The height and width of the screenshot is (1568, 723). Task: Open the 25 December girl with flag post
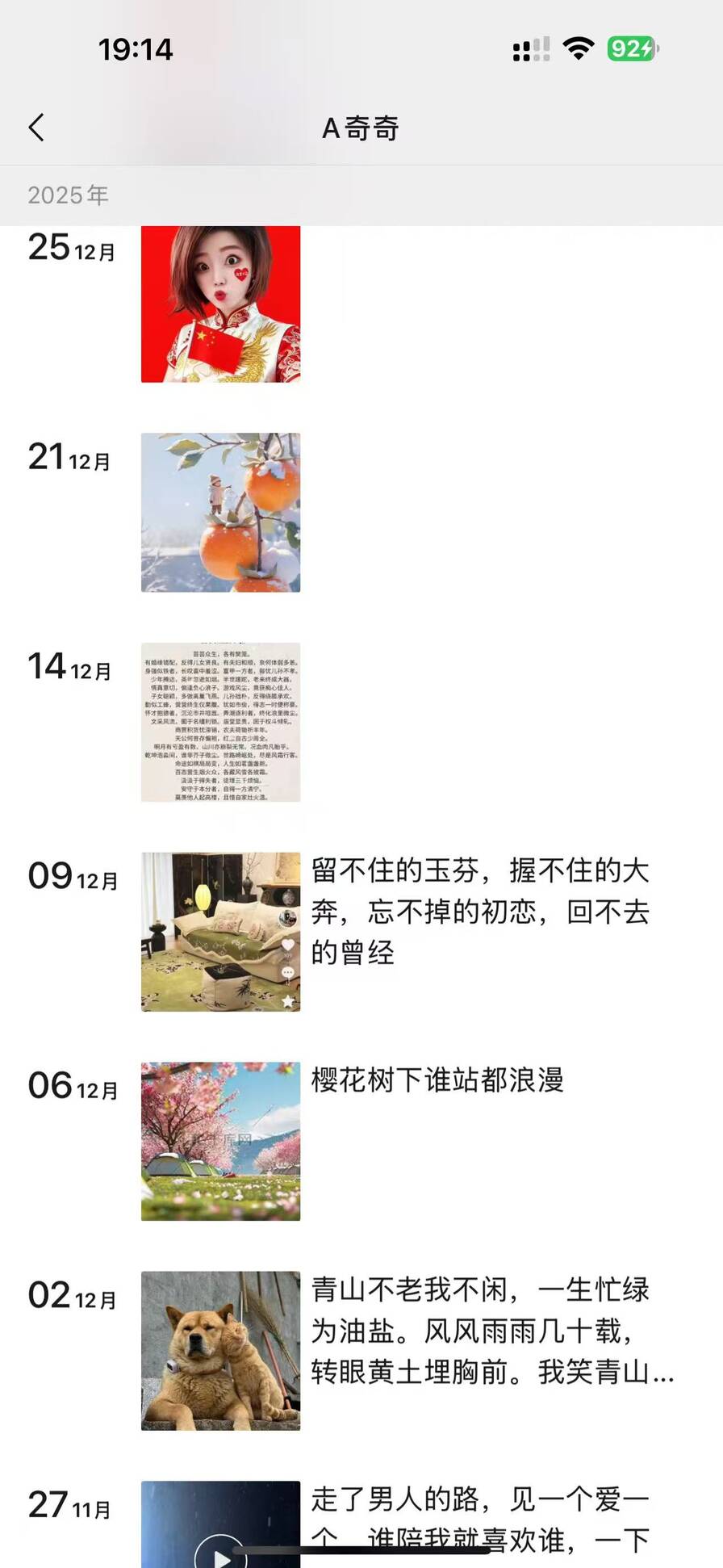coord(220,304)
